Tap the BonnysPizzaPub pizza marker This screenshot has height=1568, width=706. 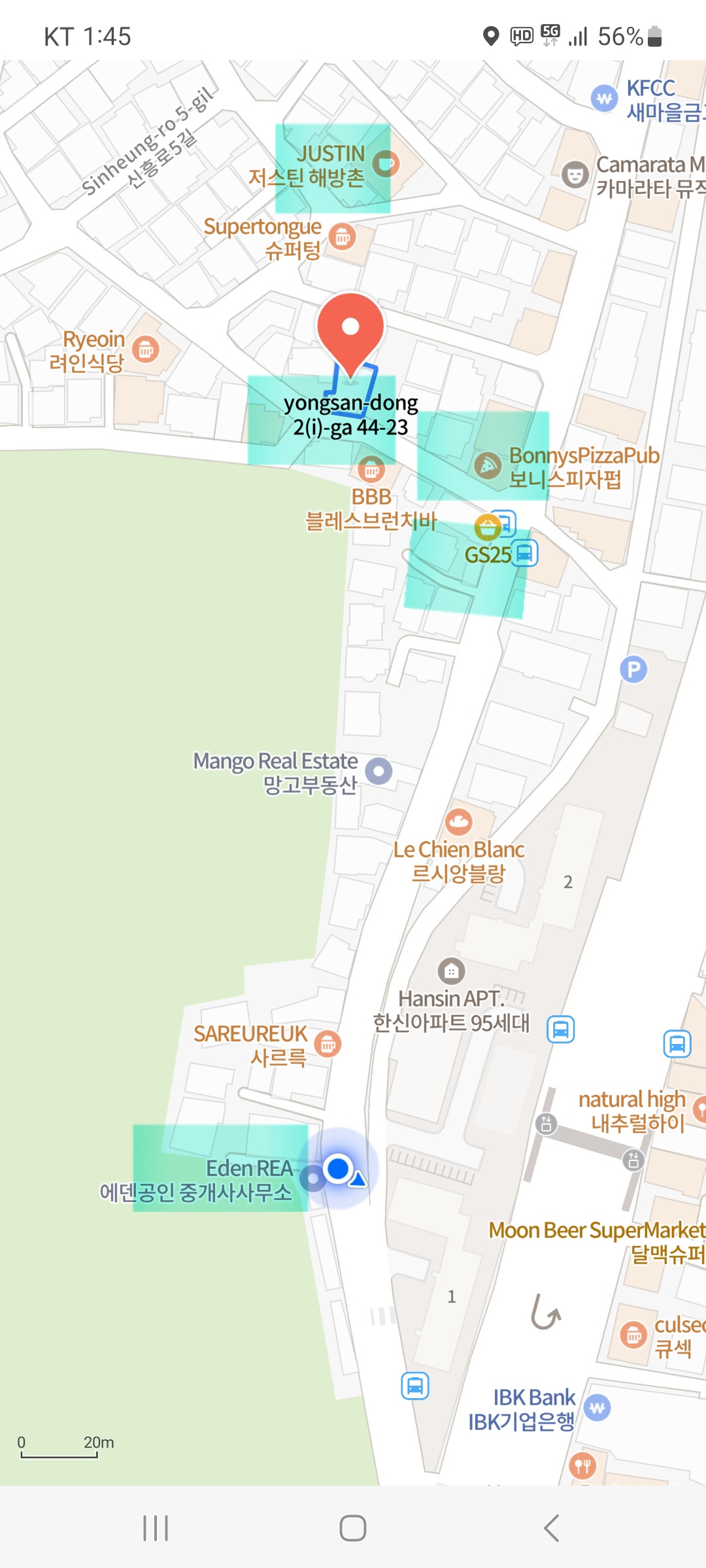pyautogui.click(x=487, y=465)
